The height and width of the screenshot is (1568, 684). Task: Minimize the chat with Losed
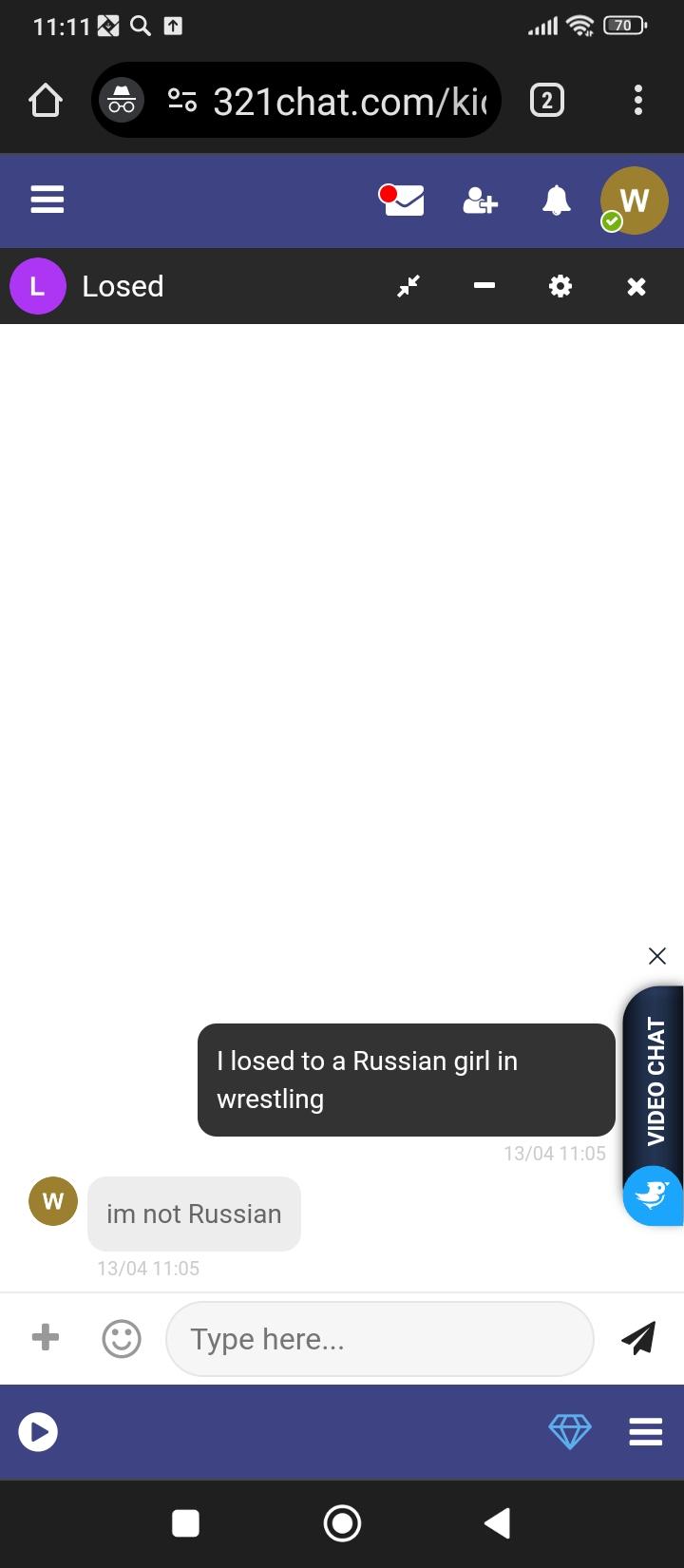pyautogui.click(x=484, y=286)
